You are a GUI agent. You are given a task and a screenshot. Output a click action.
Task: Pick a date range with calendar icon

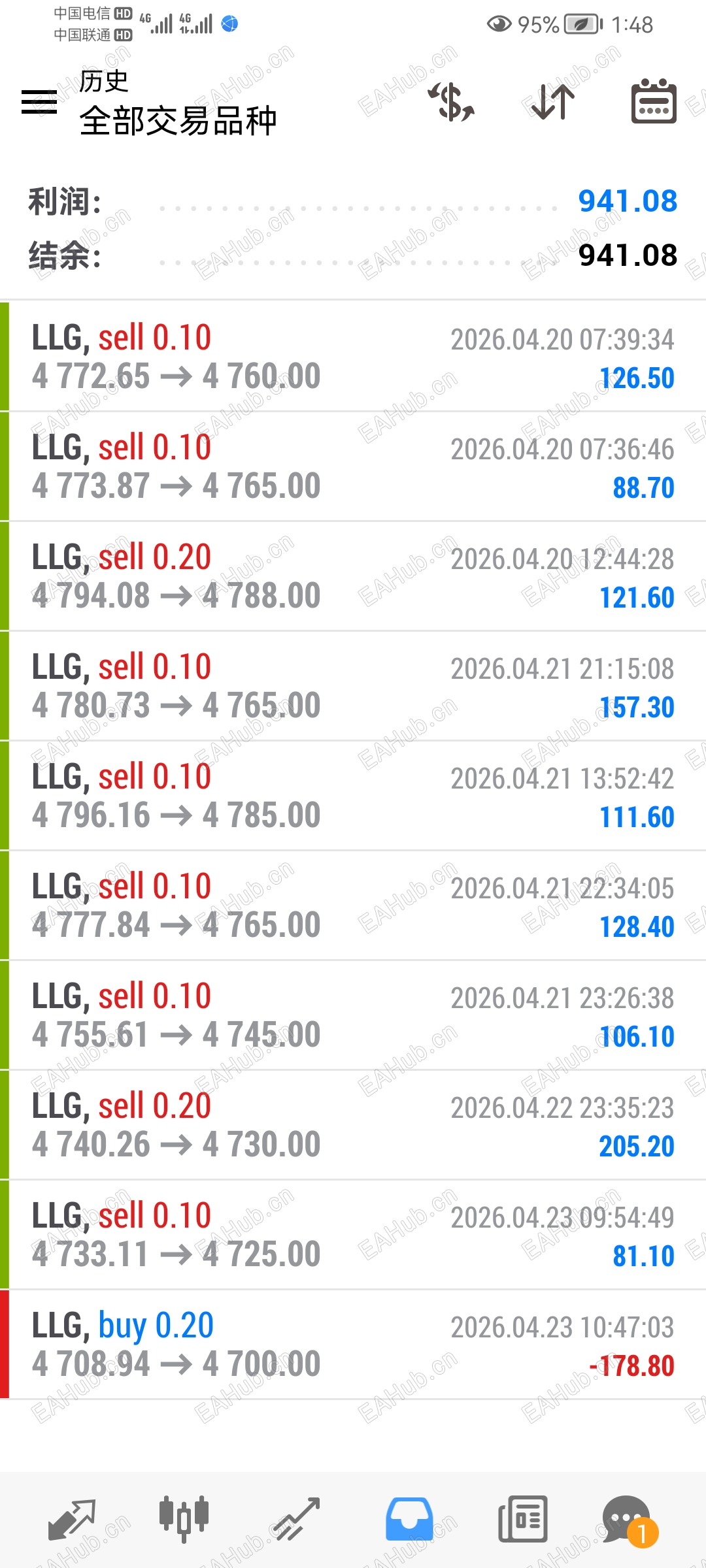(653, 102)
